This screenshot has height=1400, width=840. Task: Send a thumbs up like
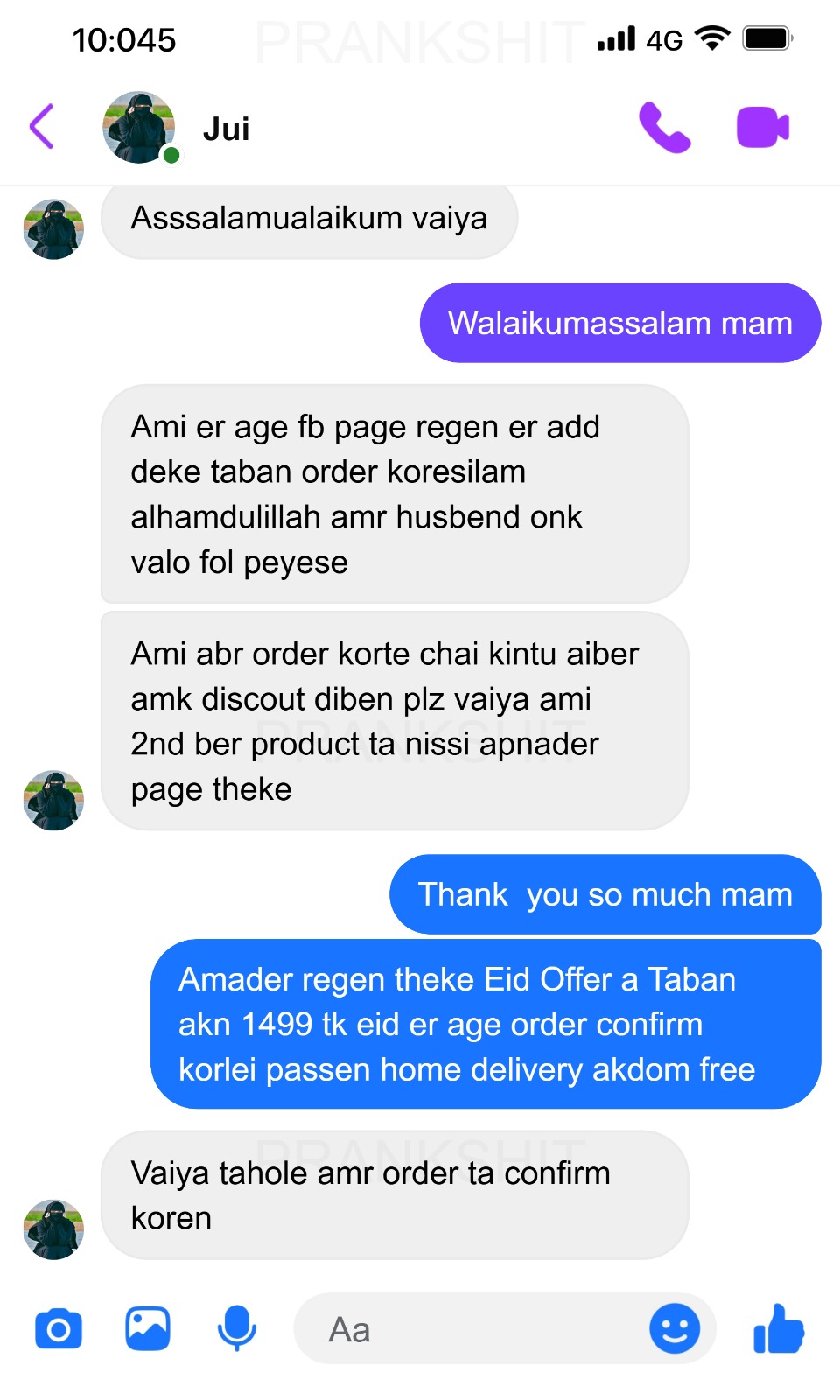(778, 1329)
